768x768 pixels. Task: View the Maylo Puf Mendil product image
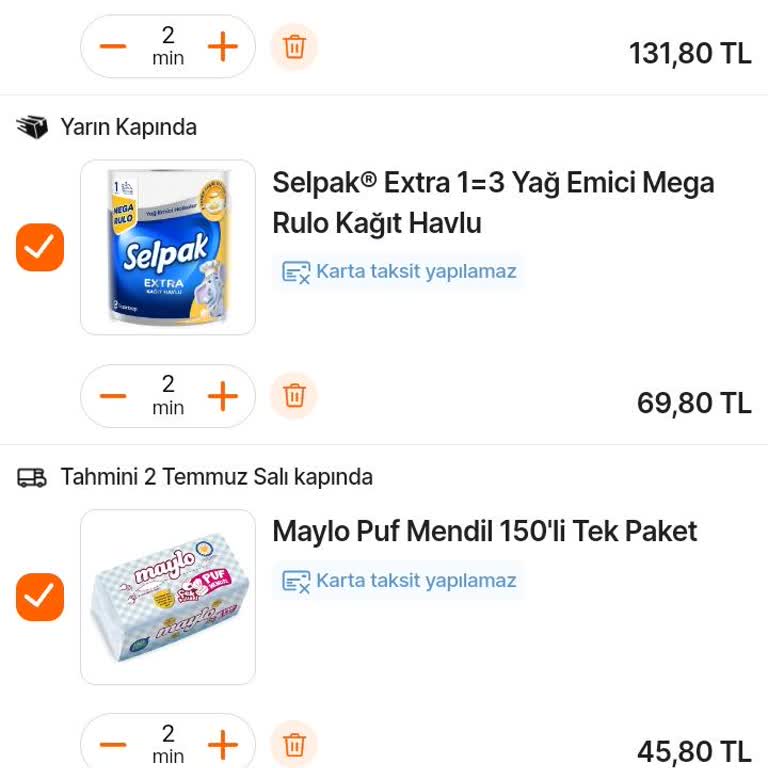click(x=168, y=597)
